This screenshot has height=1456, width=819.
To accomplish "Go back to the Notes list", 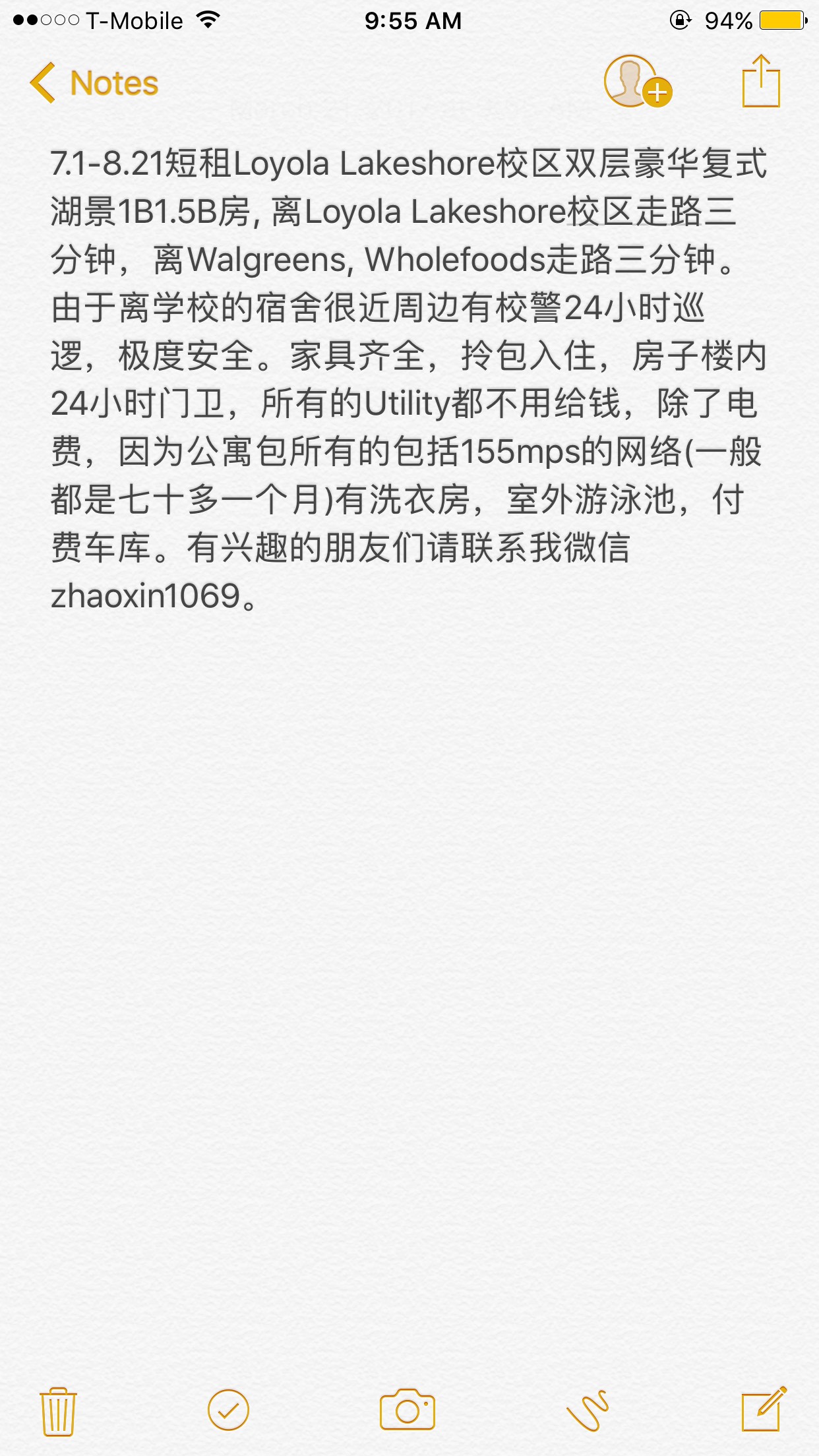I will point(94,84).
